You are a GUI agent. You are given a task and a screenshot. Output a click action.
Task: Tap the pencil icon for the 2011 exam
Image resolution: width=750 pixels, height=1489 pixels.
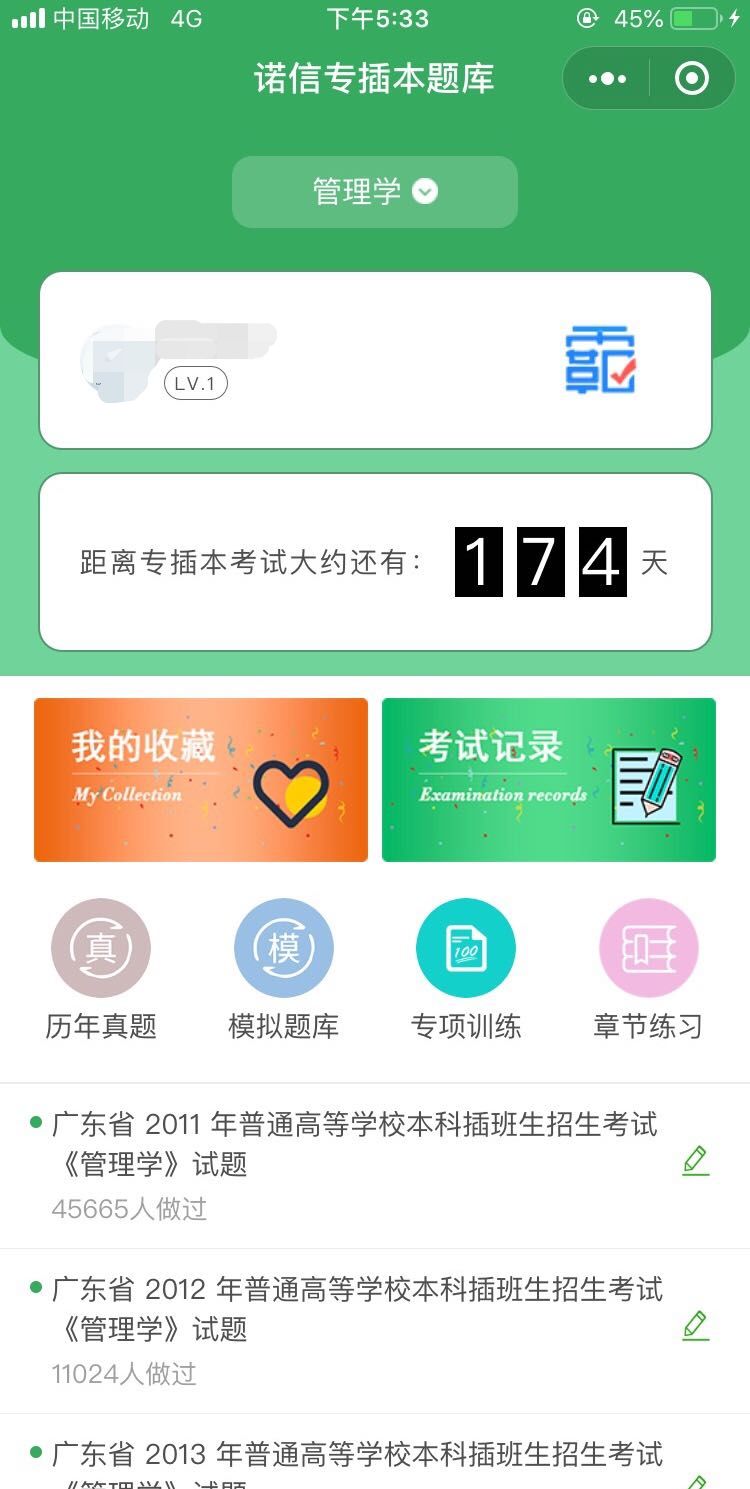(695, 1161)
